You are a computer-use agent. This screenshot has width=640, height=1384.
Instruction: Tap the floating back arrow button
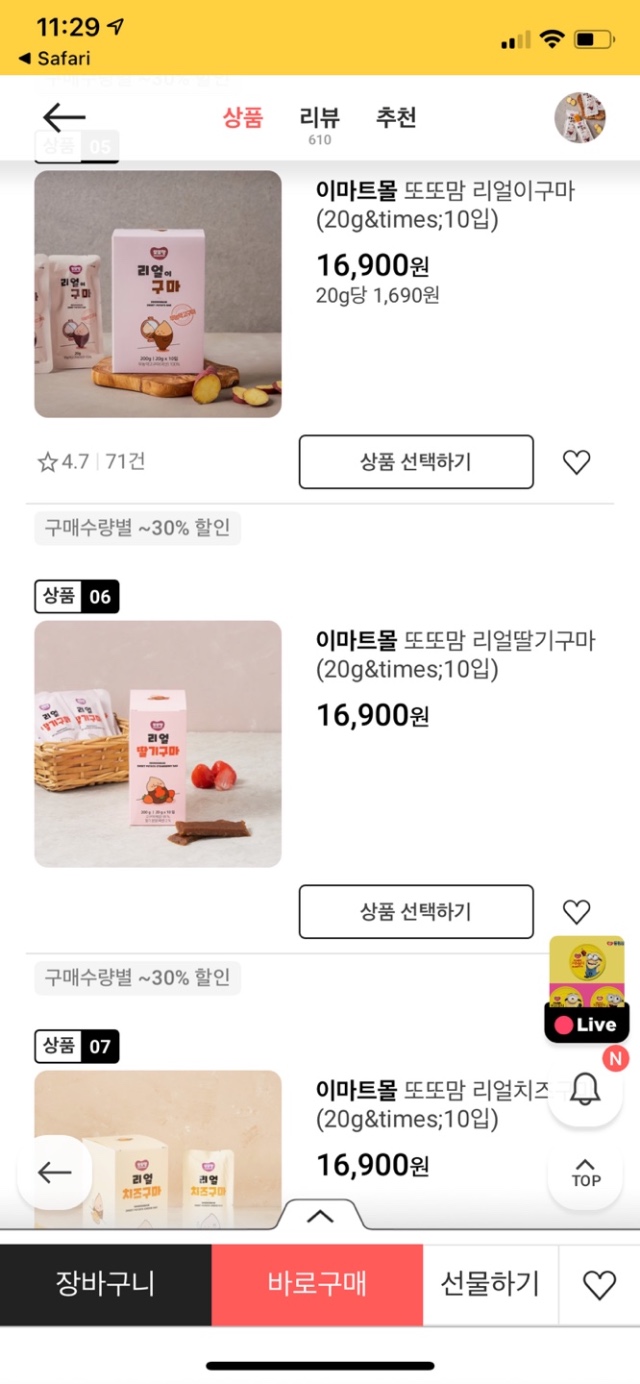(x=55, y=1173)
